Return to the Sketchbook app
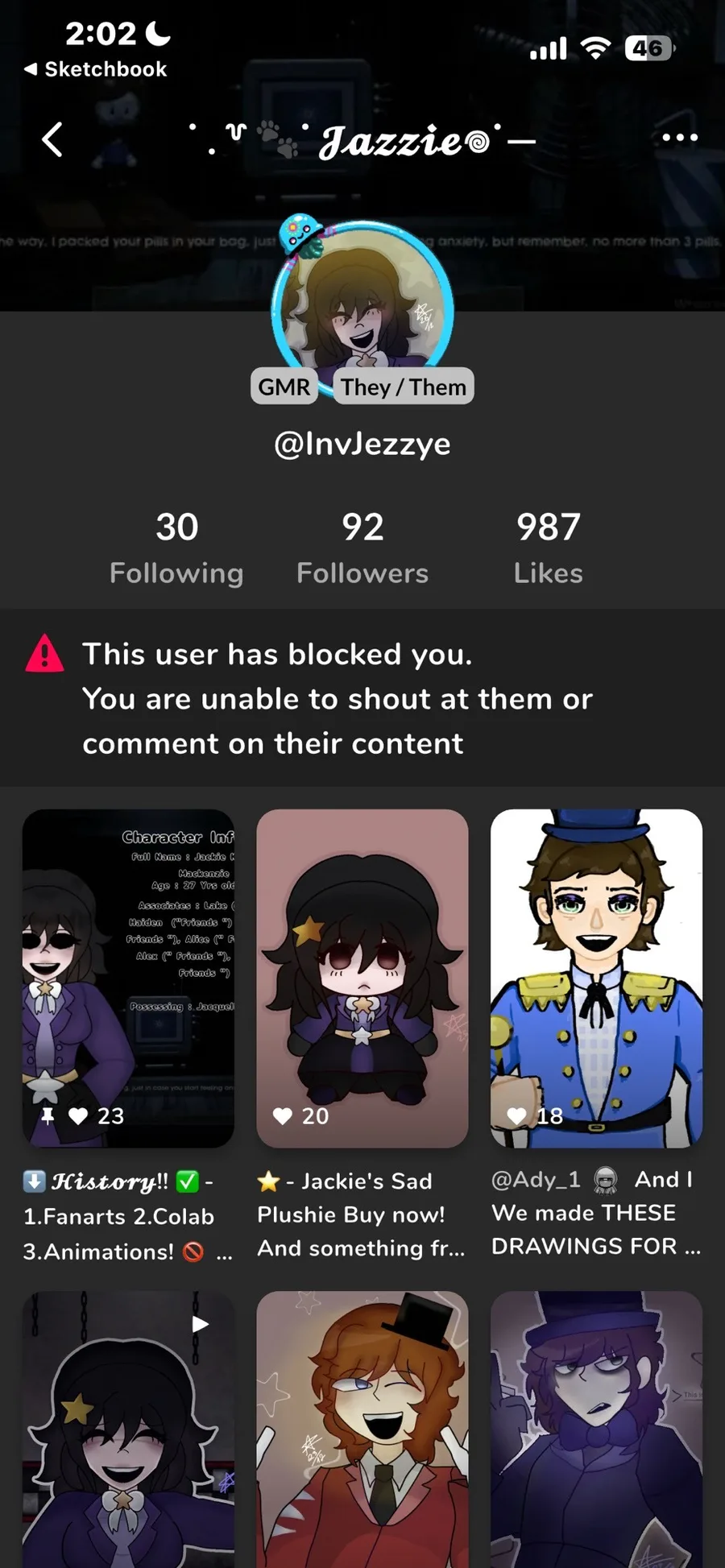Image resolution: width=725 pixels, height=1568 pixels. 96,69
